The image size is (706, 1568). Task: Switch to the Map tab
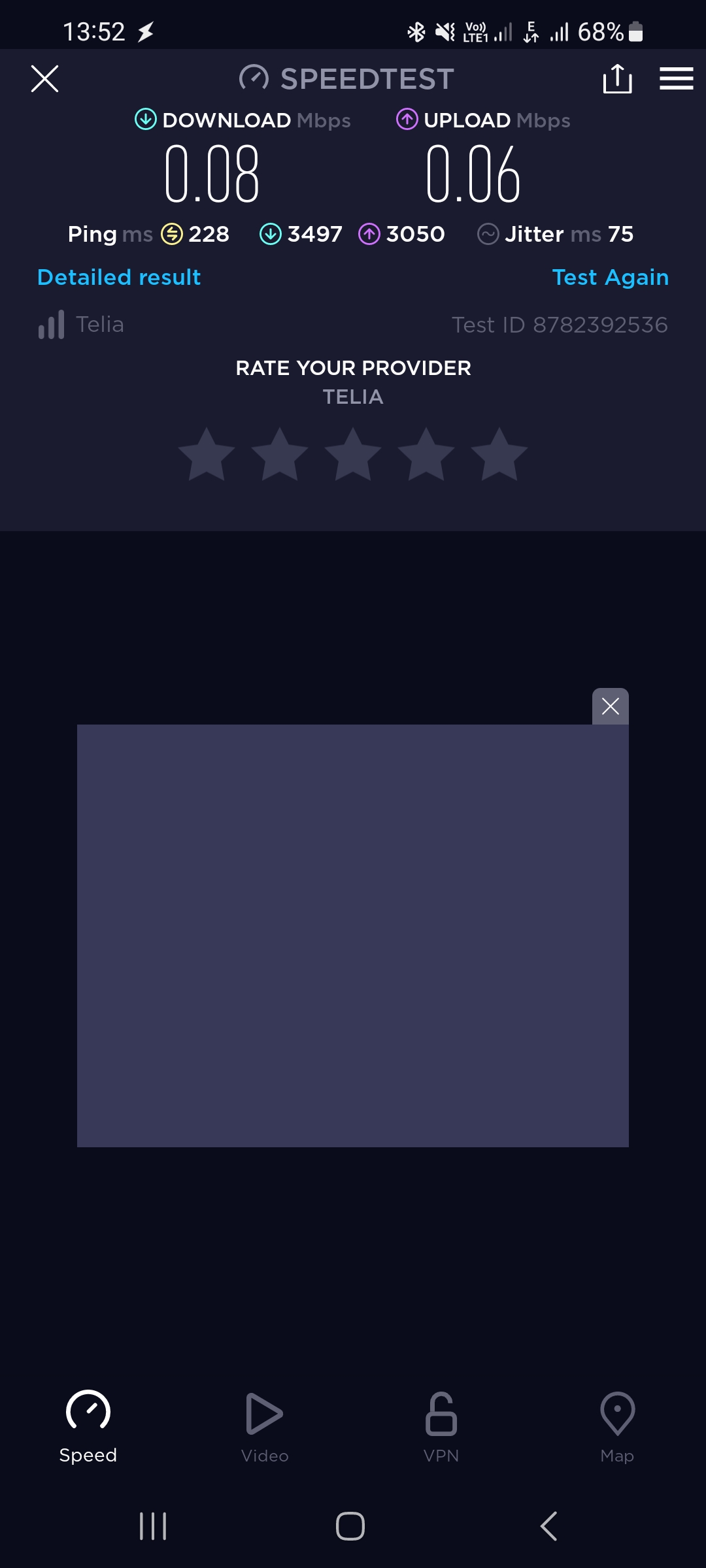point(617,1428)
